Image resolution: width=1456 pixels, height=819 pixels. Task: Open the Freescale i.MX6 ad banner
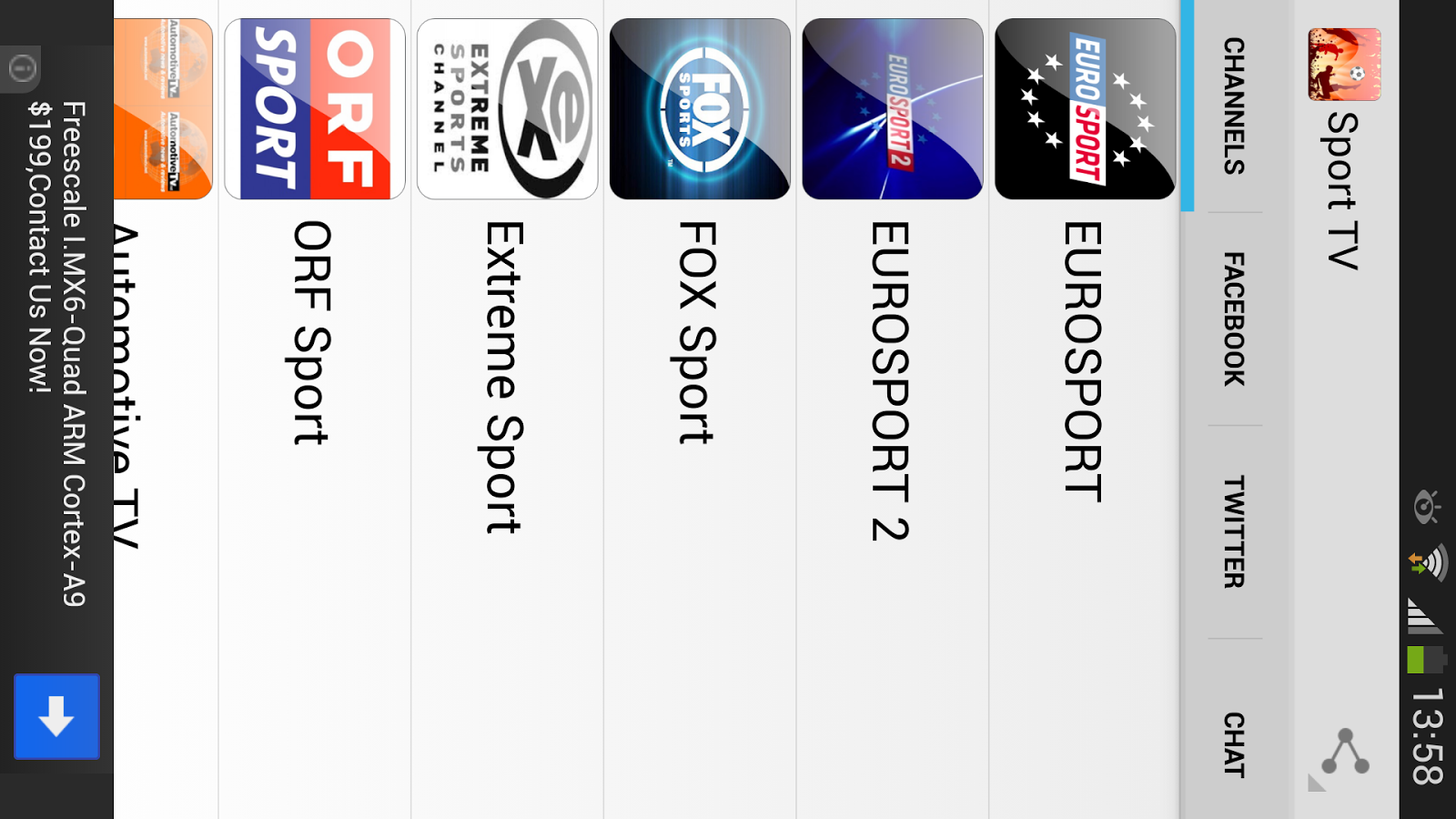(56, 355)
